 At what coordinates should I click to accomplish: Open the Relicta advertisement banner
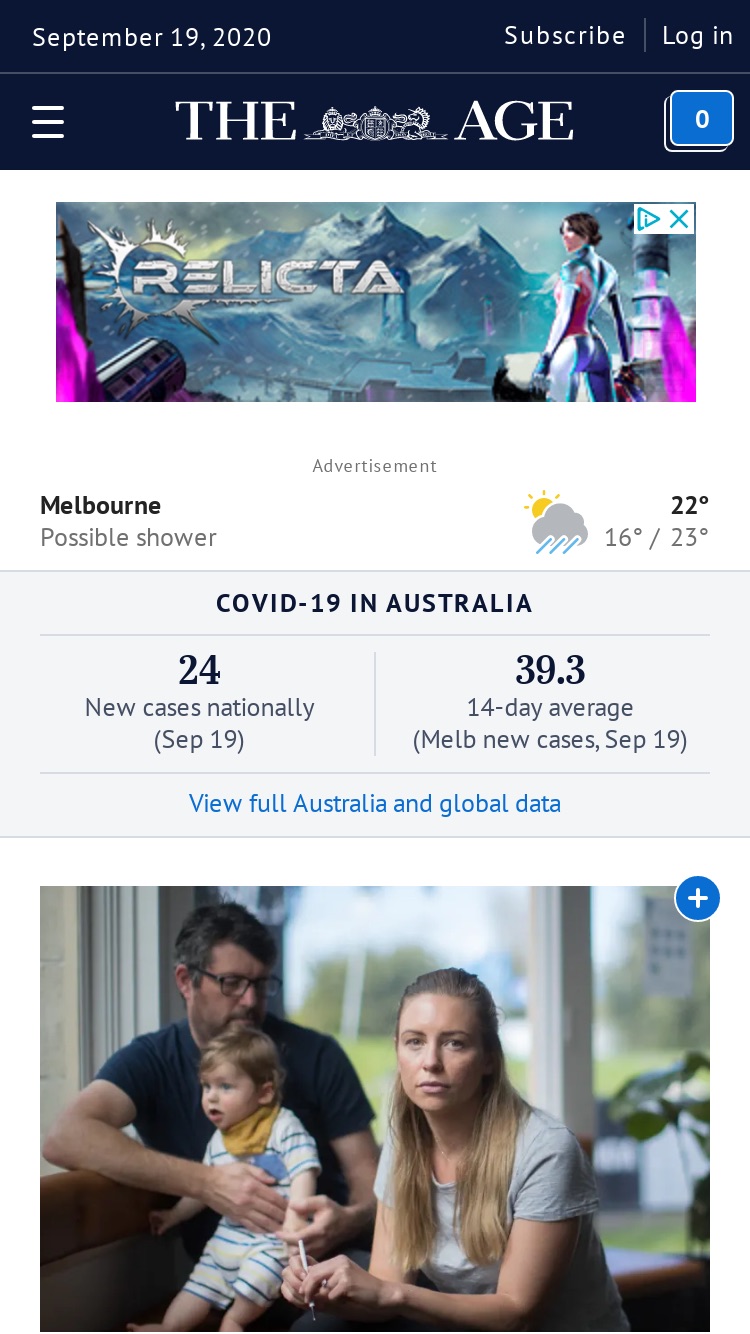(x=376, y=302)
